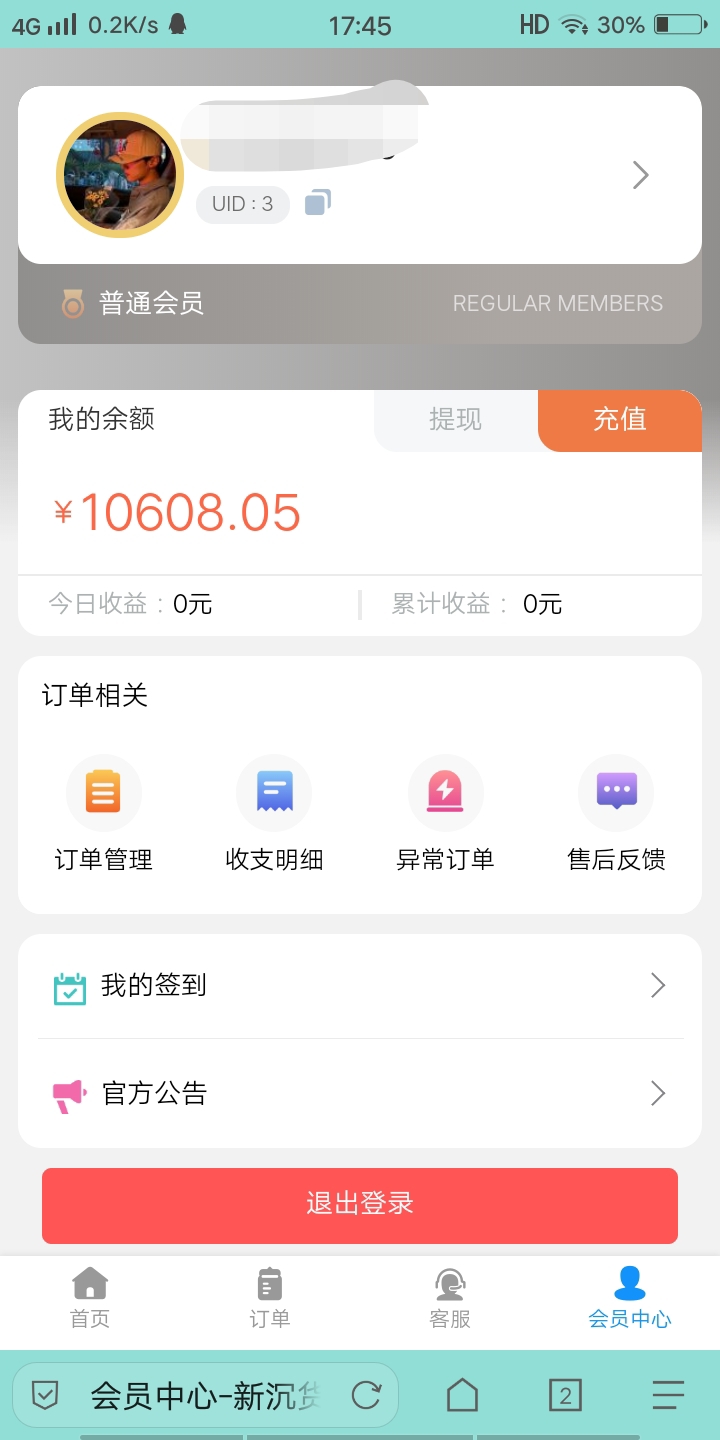This screenshot has height=1440, width=720.
Task: Select the 提现 withdraw tab
Action: coord(455,420)
